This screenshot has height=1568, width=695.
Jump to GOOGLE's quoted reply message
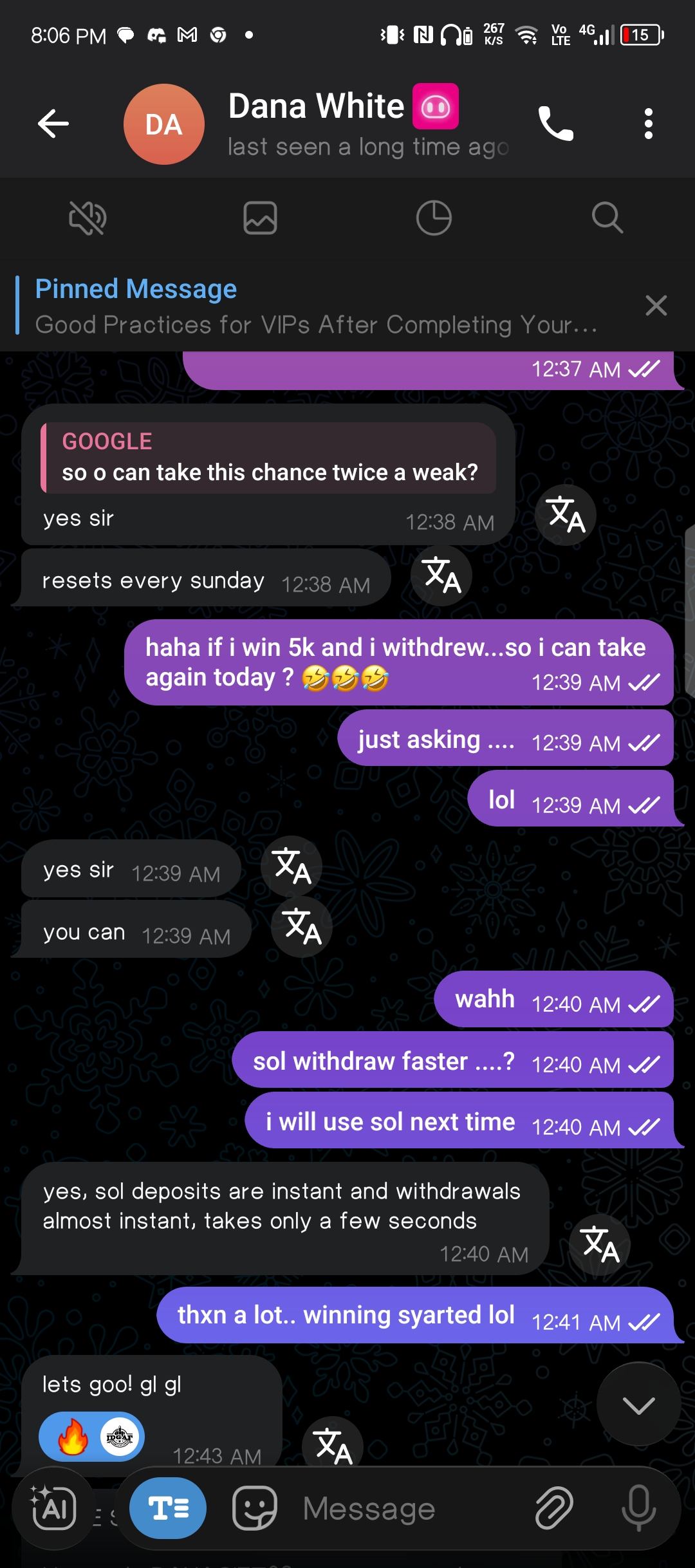(x=269, y=458)
